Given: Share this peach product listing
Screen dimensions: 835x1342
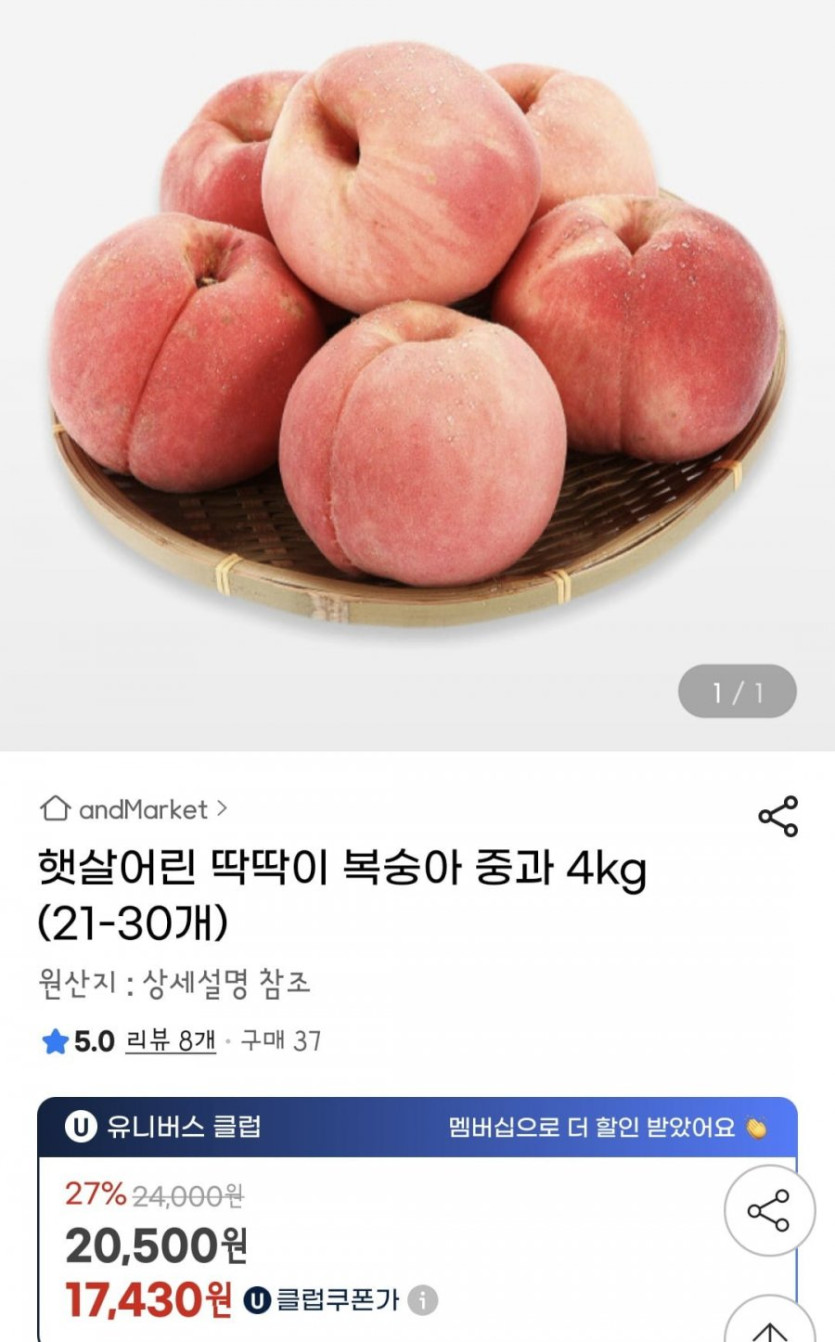Looking at the screenshot, I should coord(777,816).
